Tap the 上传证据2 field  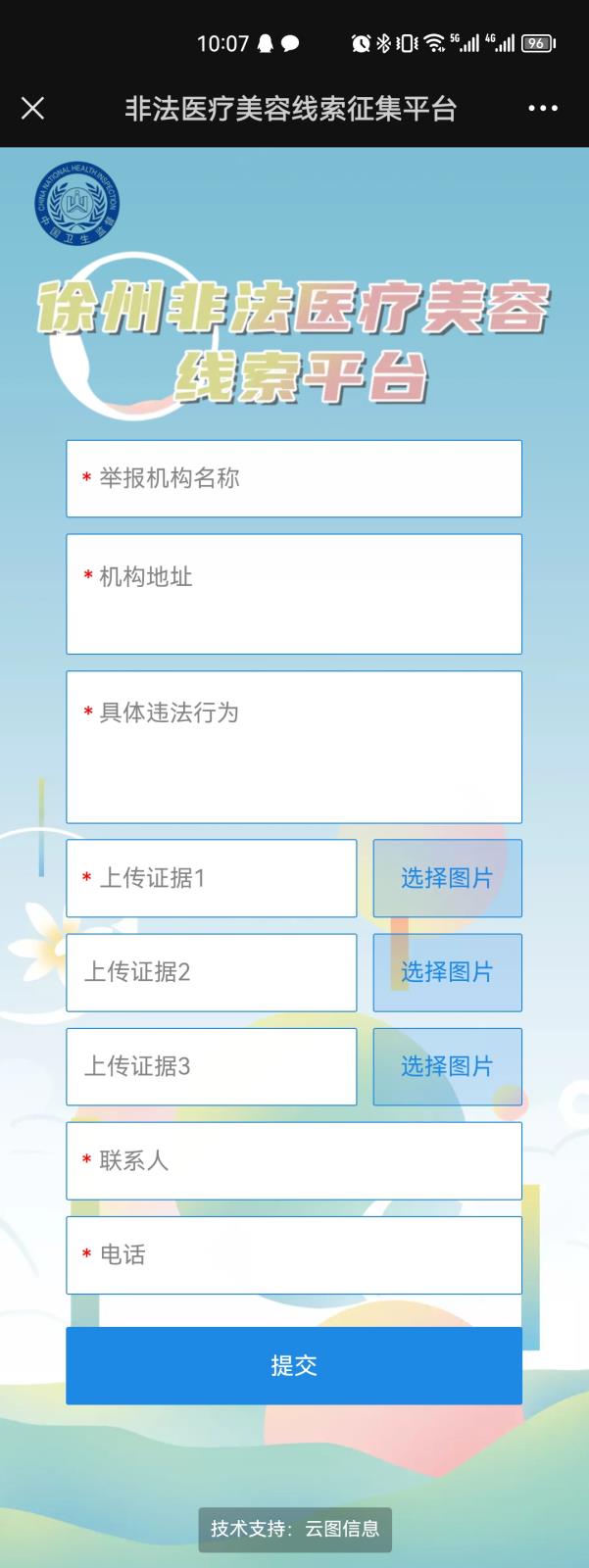(x=212, y=972)
